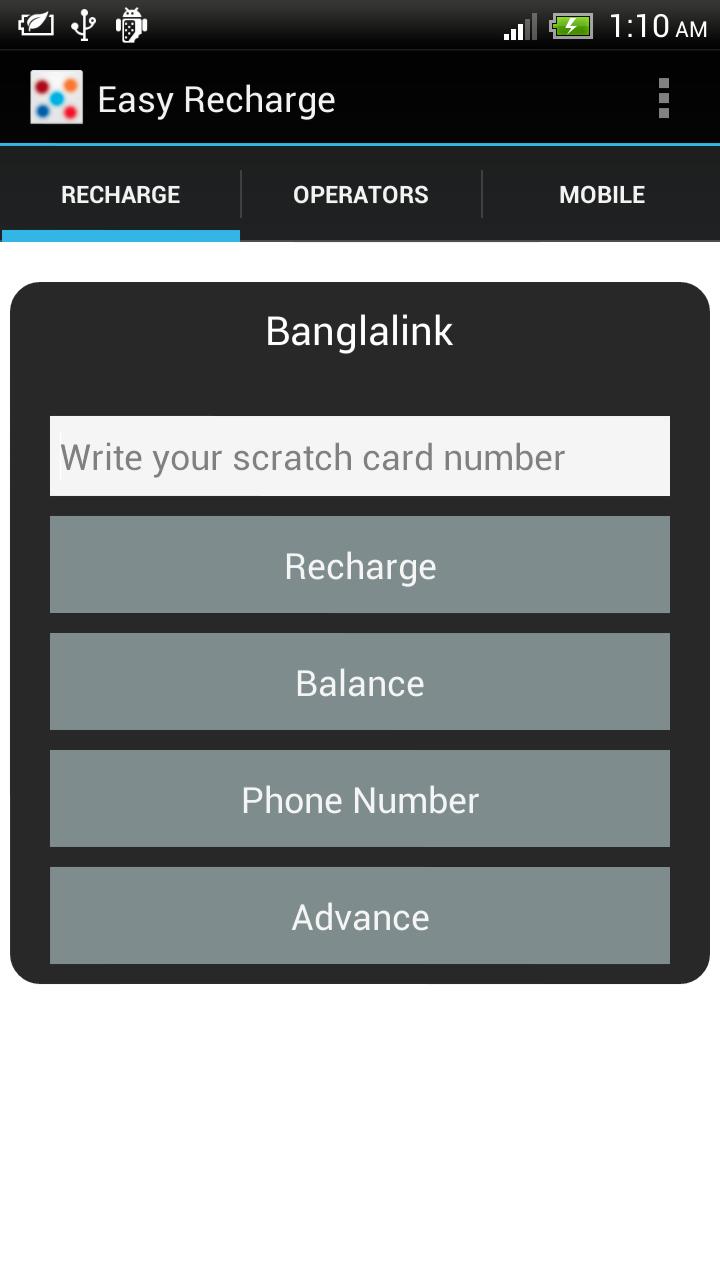
Task: Tap the Phone Number button
Action: click(360, 799)
